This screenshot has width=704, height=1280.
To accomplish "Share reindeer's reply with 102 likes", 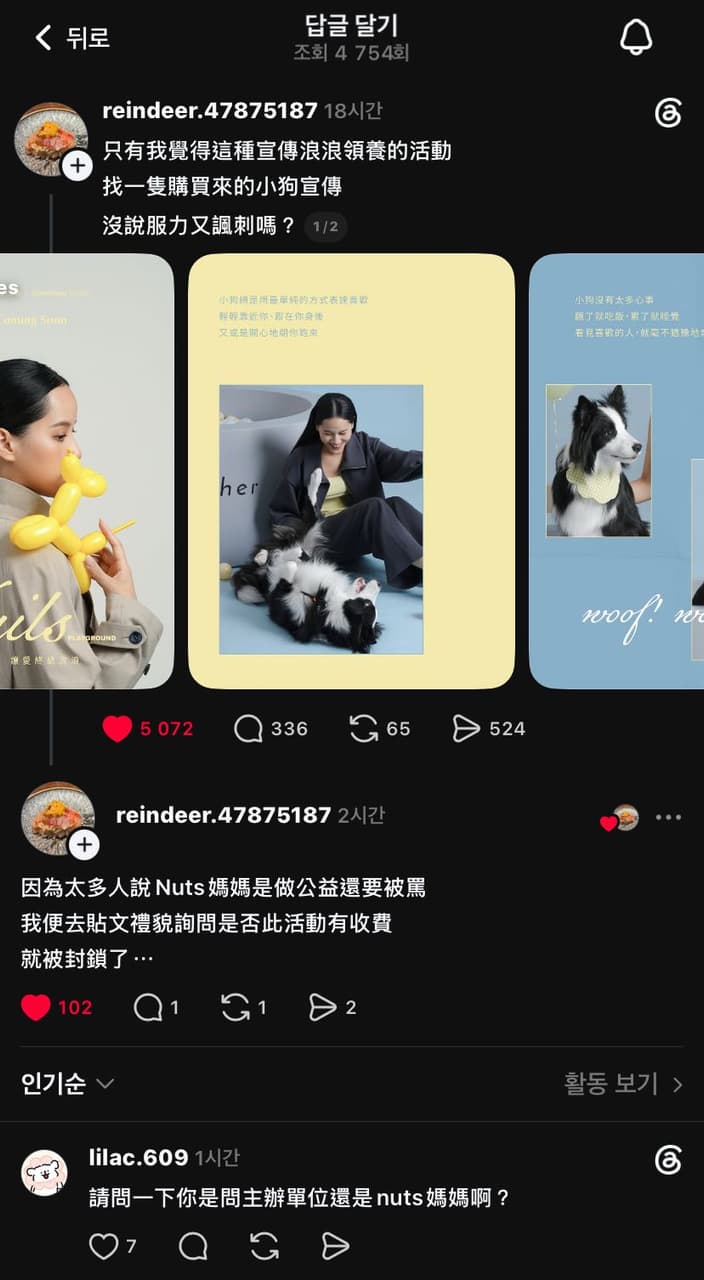I will click(323, 1007).
